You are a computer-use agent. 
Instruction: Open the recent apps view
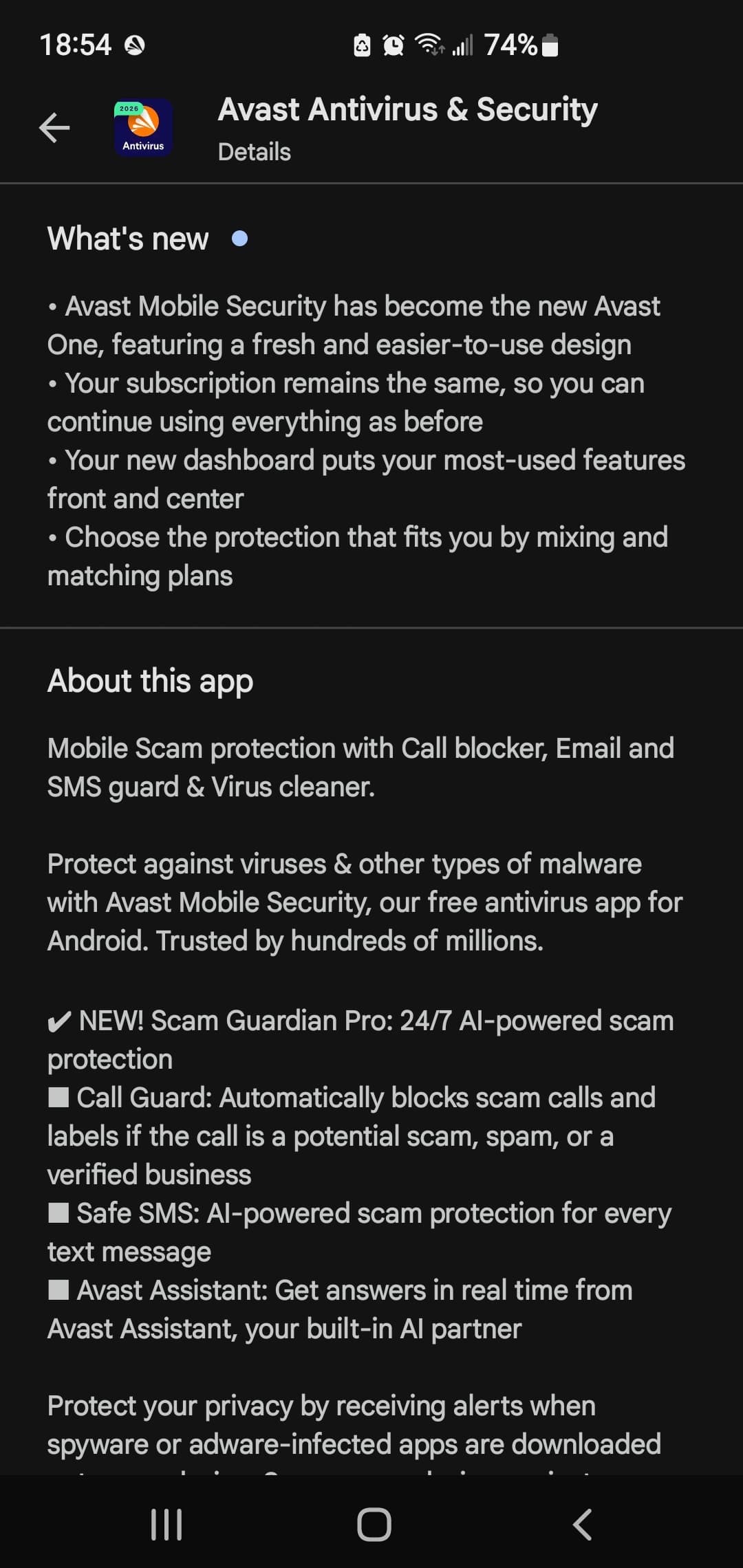point(166,1524)
